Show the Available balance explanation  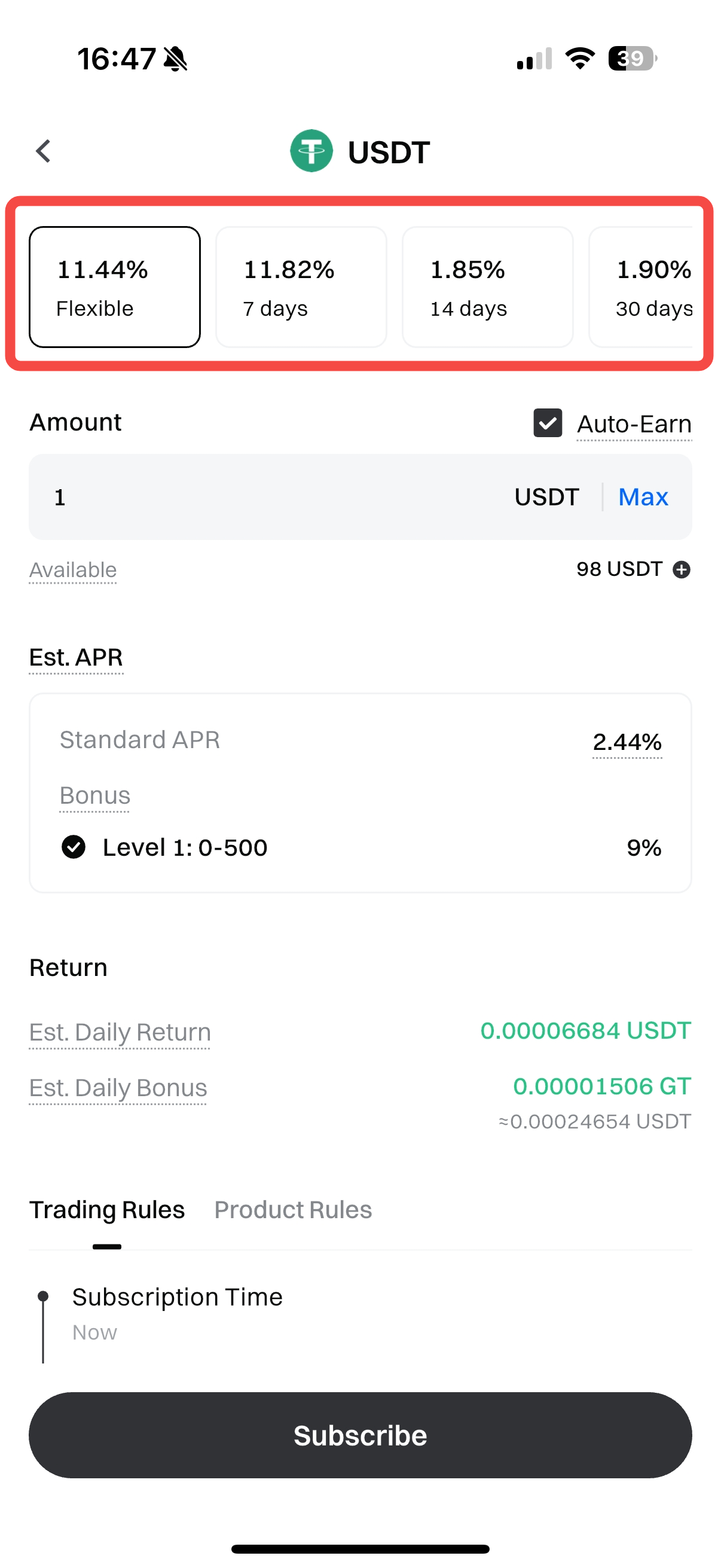click(73, 571)
